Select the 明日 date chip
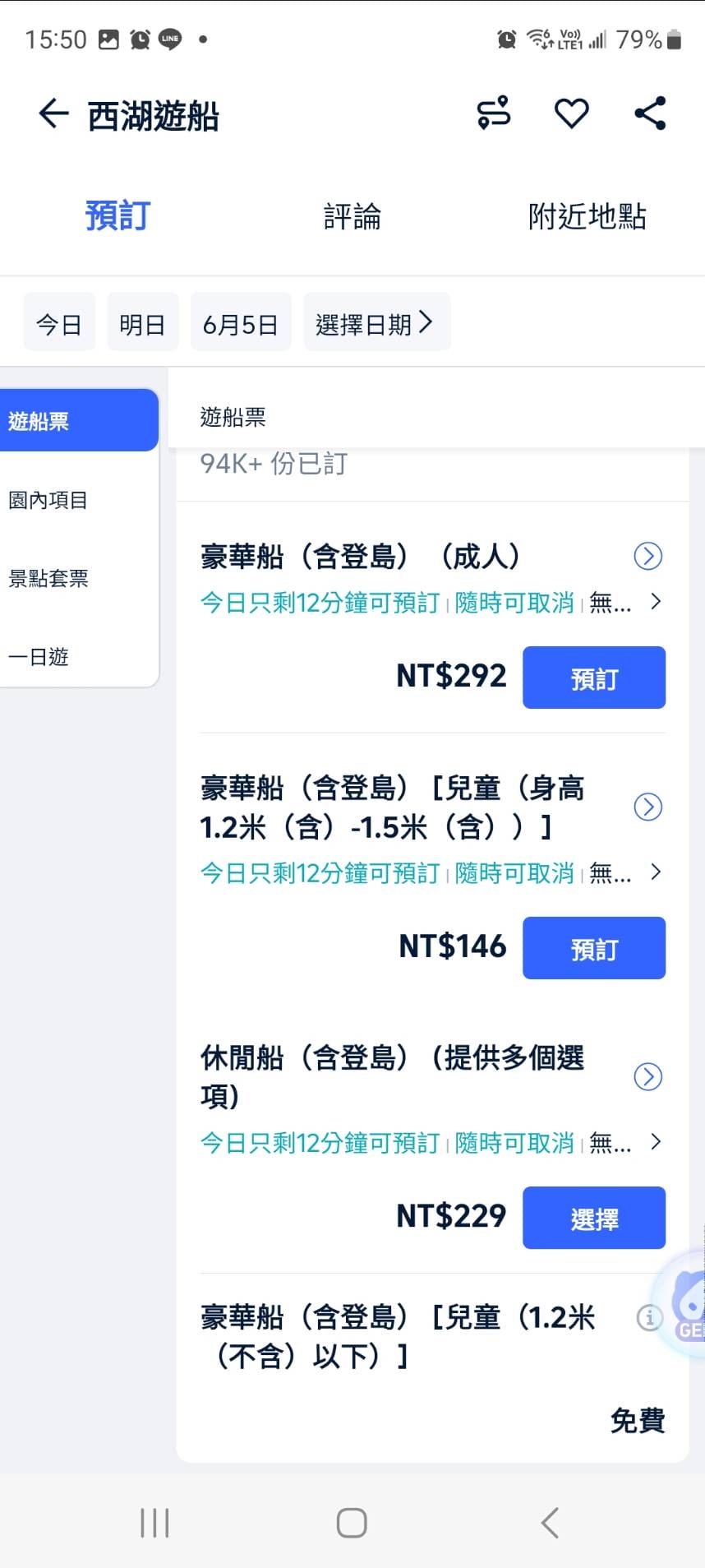The width and height of the screenshot is (705, 1568). [142, 321]
